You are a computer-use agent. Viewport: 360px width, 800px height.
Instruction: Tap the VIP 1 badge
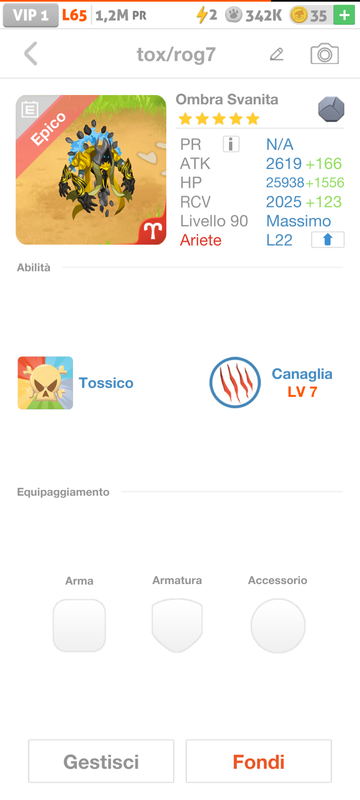[31, 15]
